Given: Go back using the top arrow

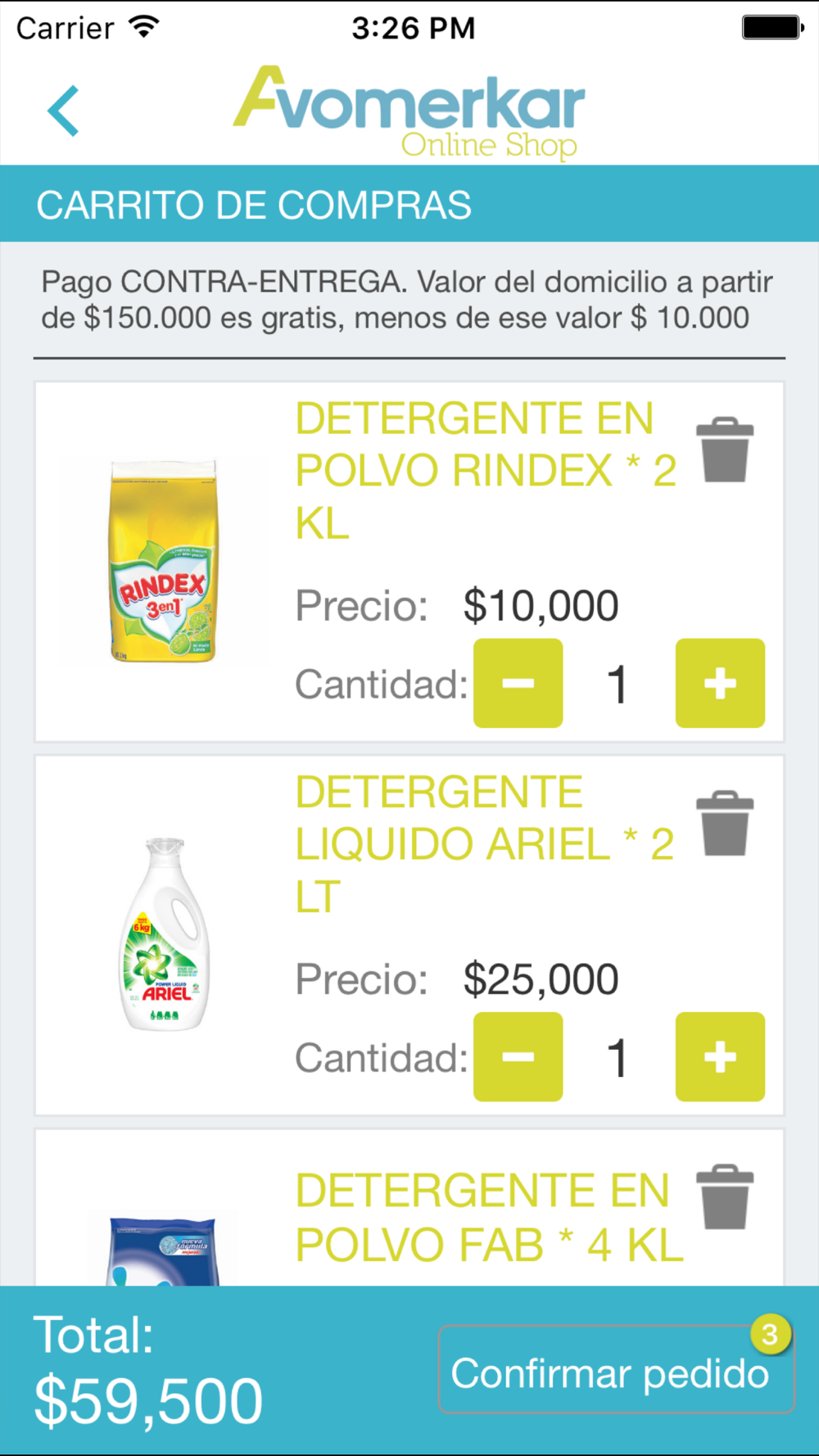Looking at the screenshot, I should [64, 111].
